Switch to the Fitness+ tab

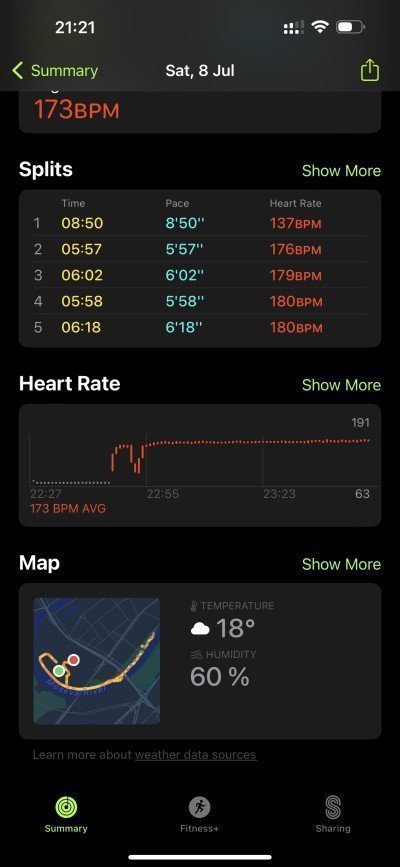[200, 814]
